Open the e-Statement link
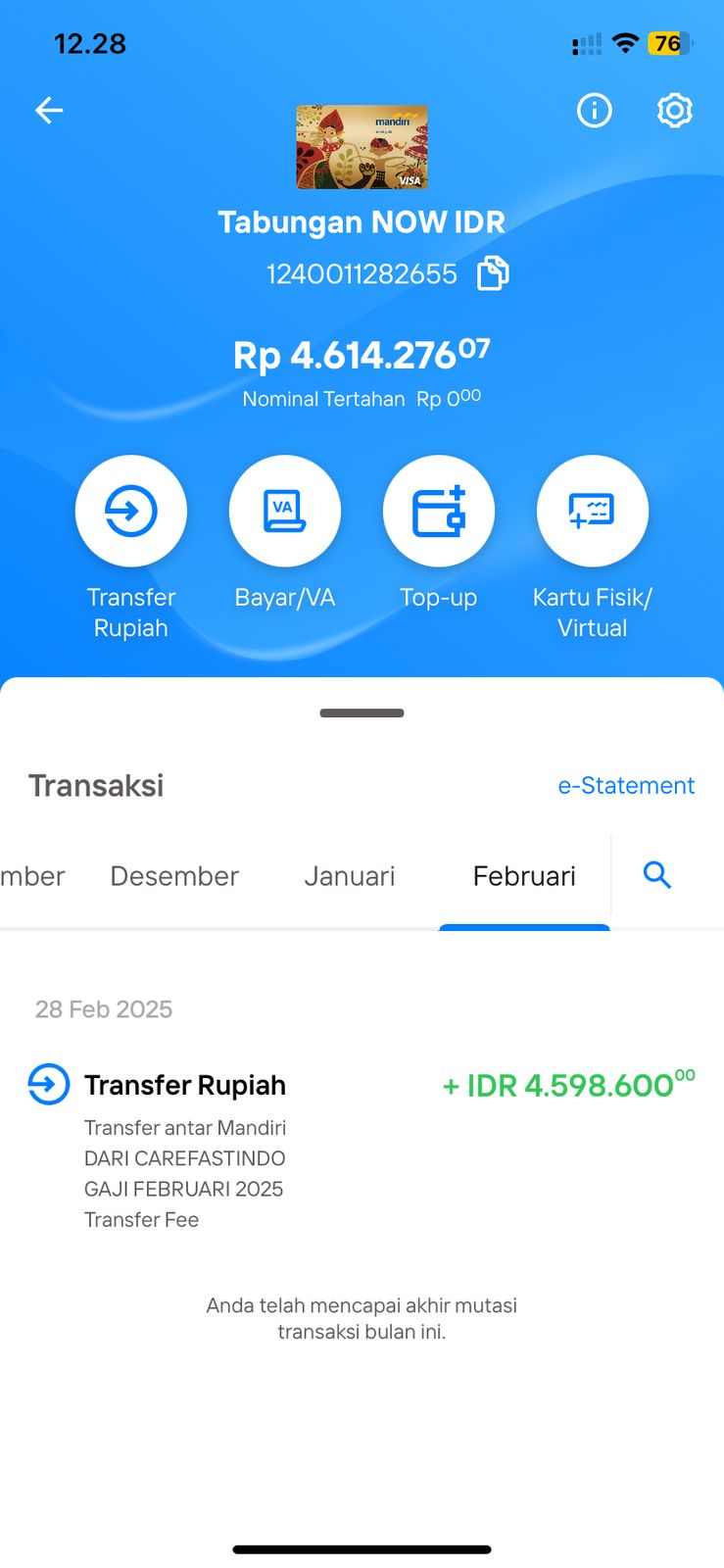The image size is (724, 1568). (626, 785)
